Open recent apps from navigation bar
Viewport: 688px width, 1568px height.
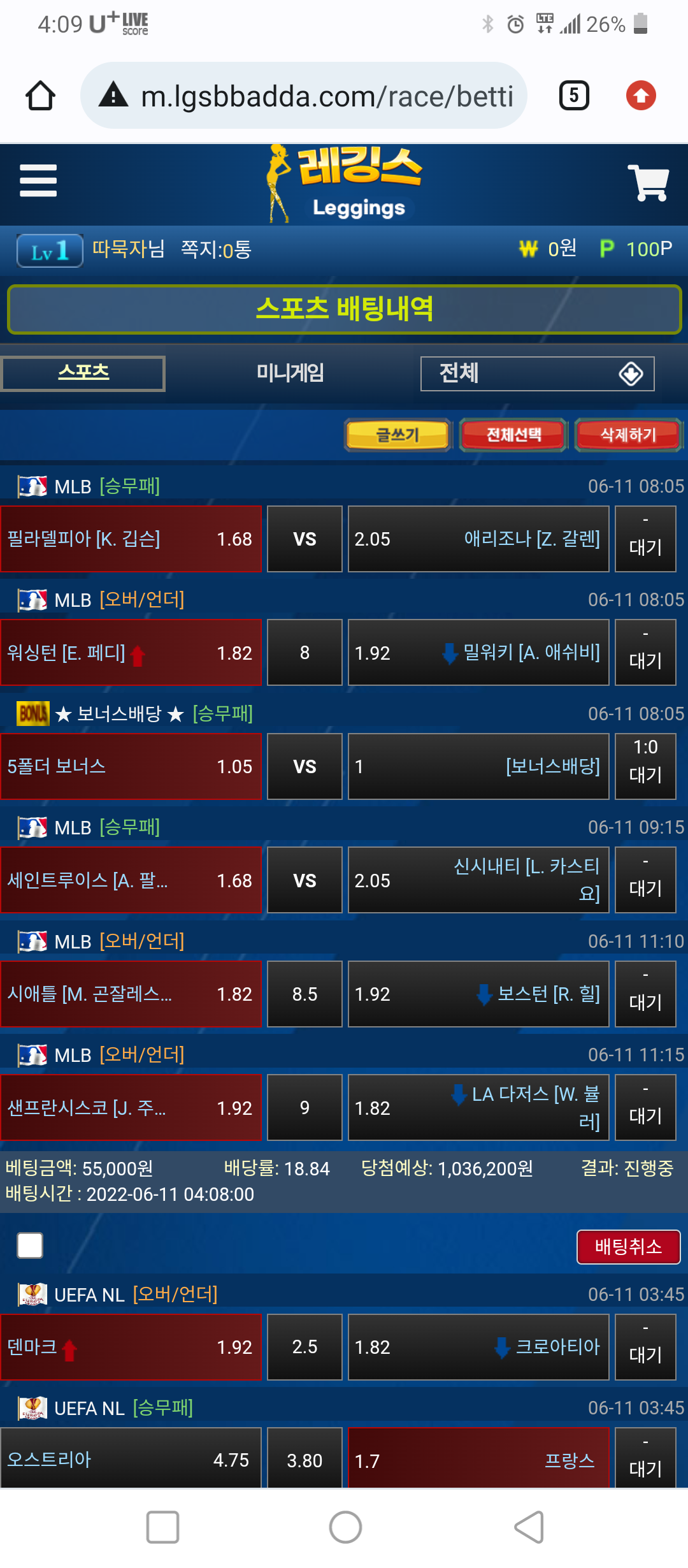(x=162, y=1527)
